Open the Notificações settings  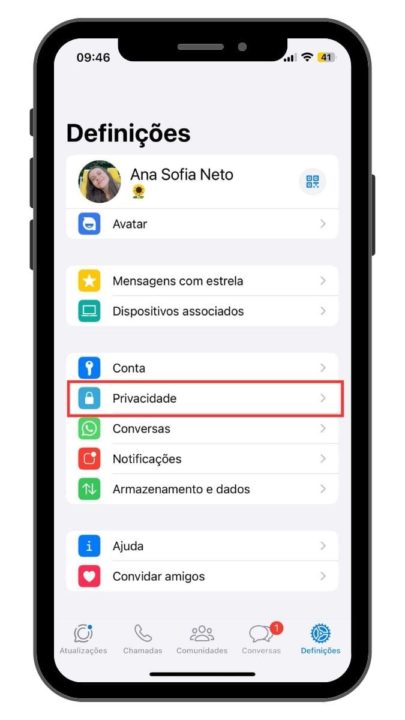202,459
